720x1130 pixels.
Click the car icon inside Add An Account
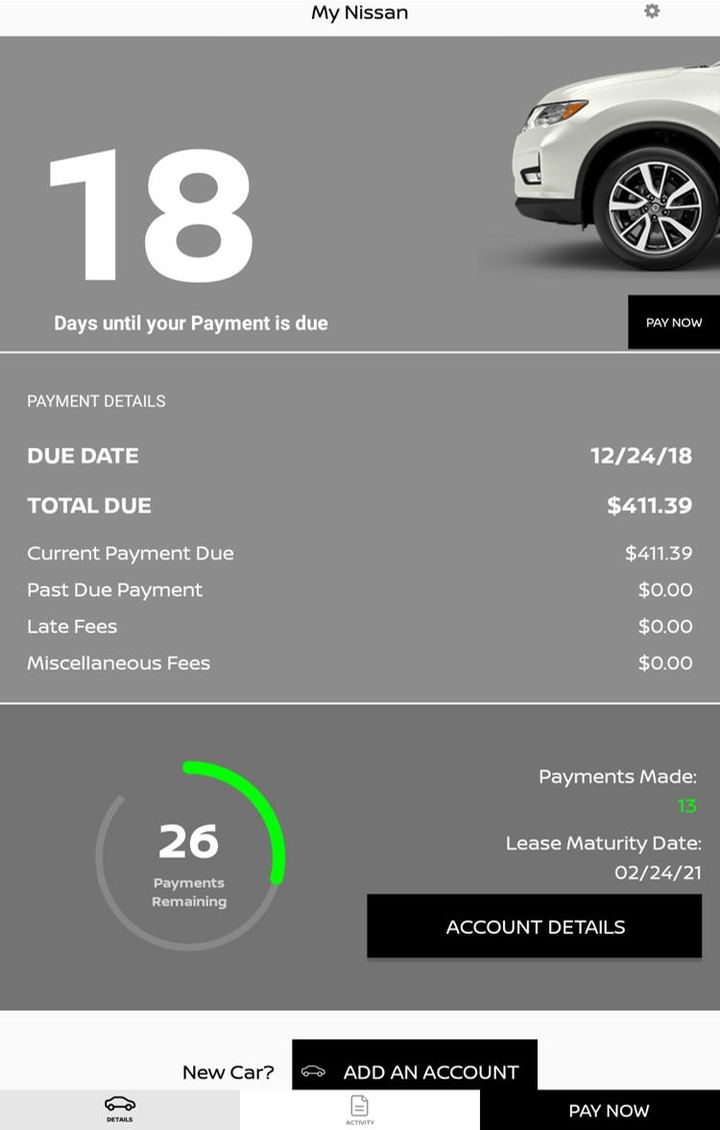[x=315, y=1071]
